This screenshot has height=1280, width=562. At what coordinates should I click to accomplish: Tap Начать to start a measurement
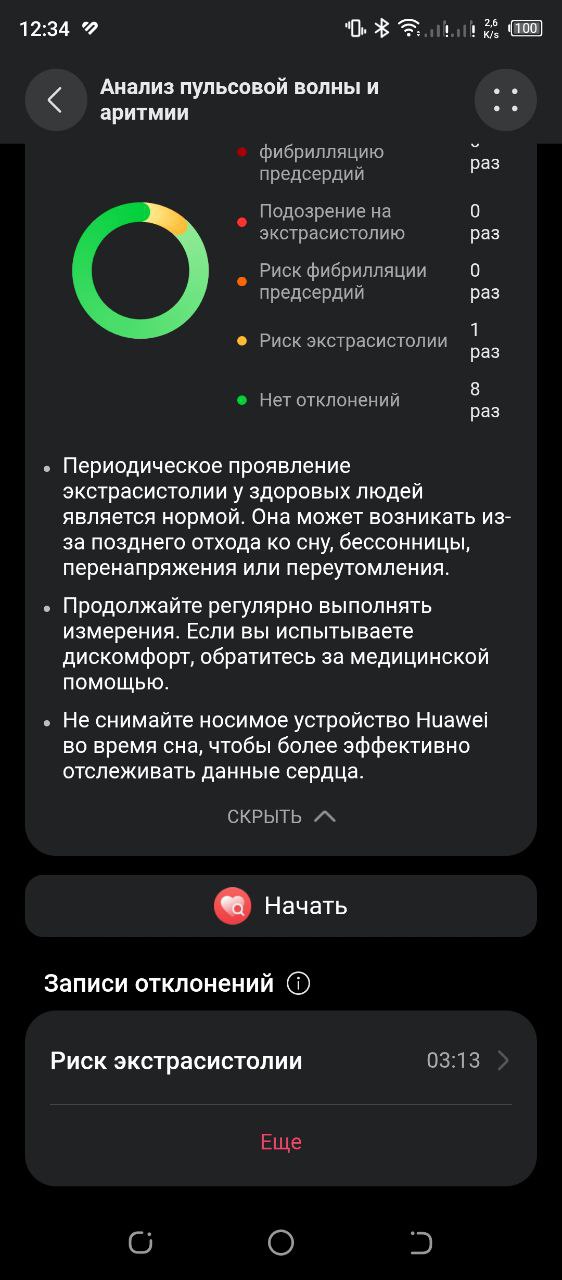coord(281,906)
